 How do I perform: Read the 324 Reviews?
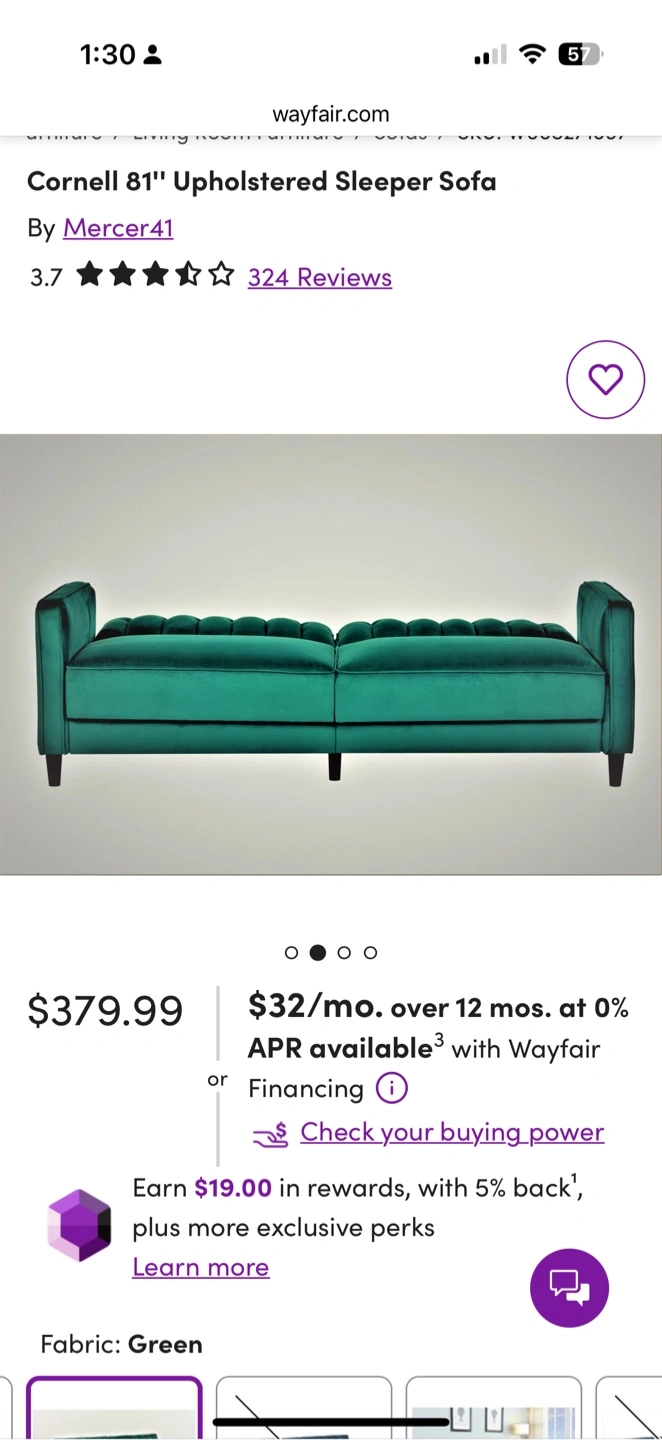(x=320, y=277)
